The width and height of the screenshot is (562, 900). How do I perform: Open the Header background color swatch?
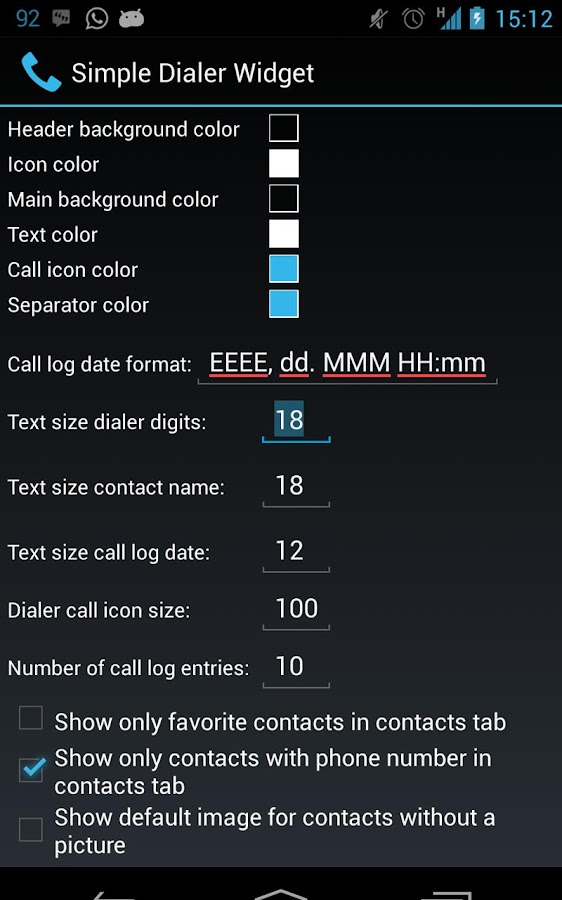[x=284, y=128]
